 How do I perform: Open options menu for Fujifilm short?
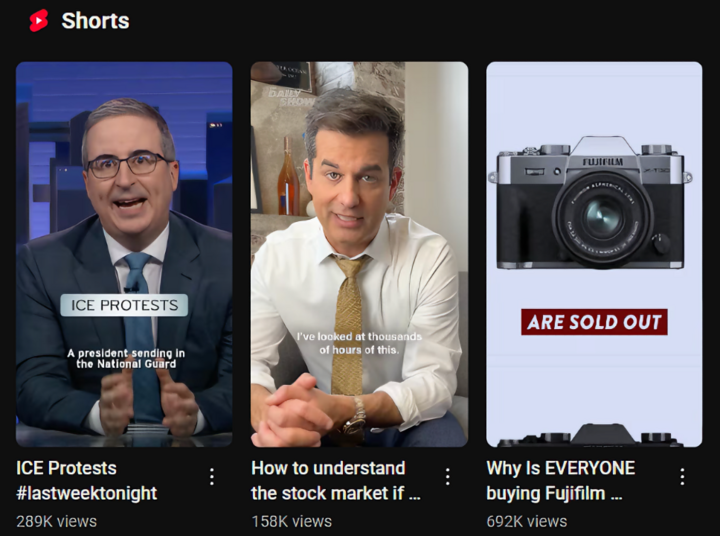(682, 477)
